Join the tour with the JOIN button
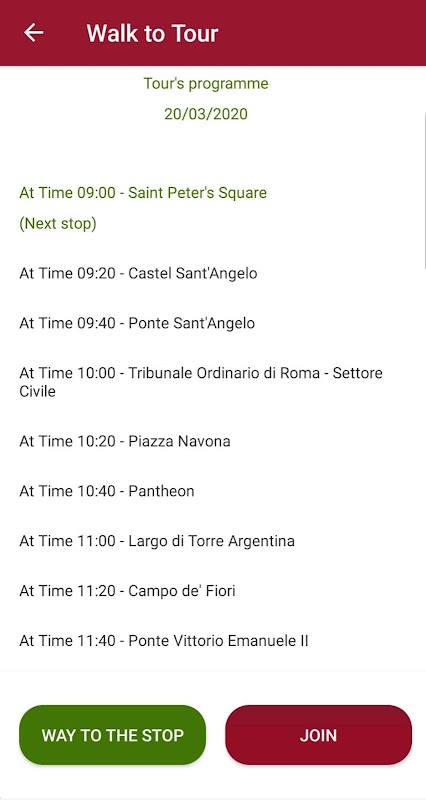Screen dimensions: 426x800 (318, 735)
